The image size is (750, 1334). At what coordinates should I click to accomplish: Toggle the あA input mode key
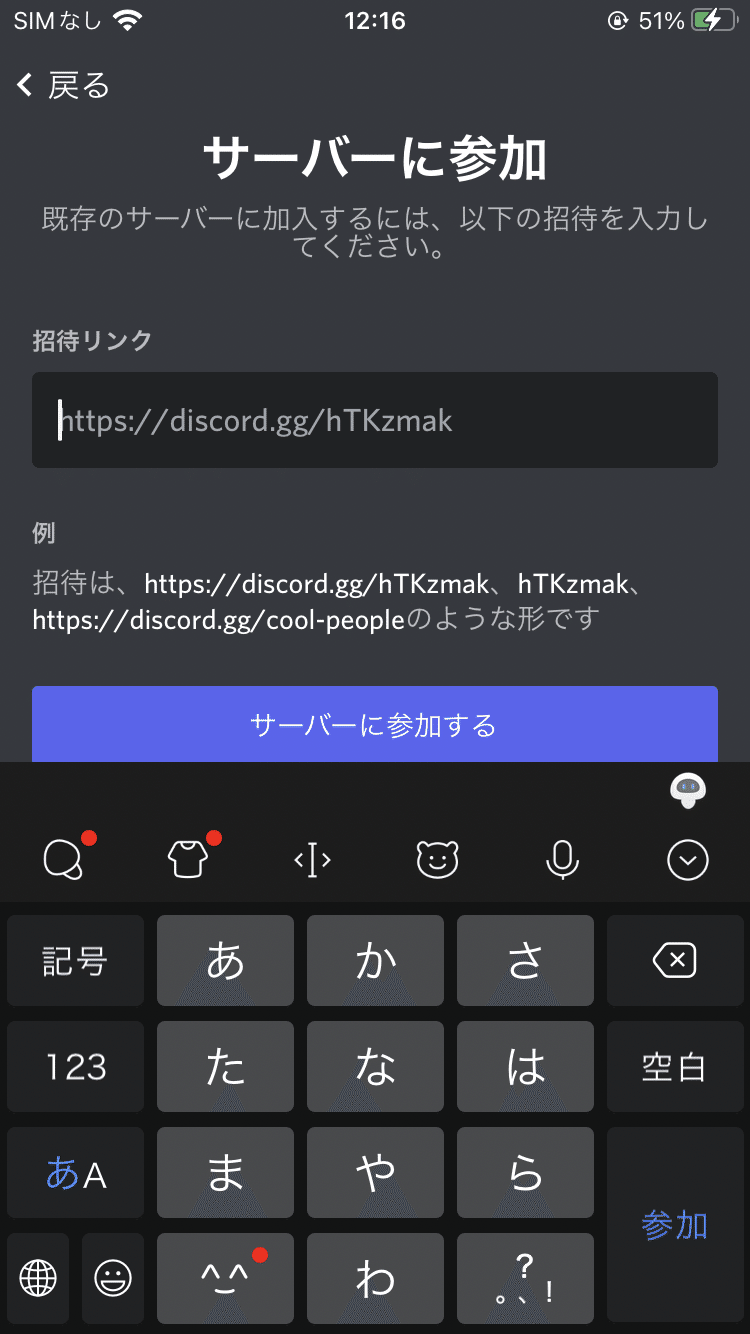pos(75,1173)
